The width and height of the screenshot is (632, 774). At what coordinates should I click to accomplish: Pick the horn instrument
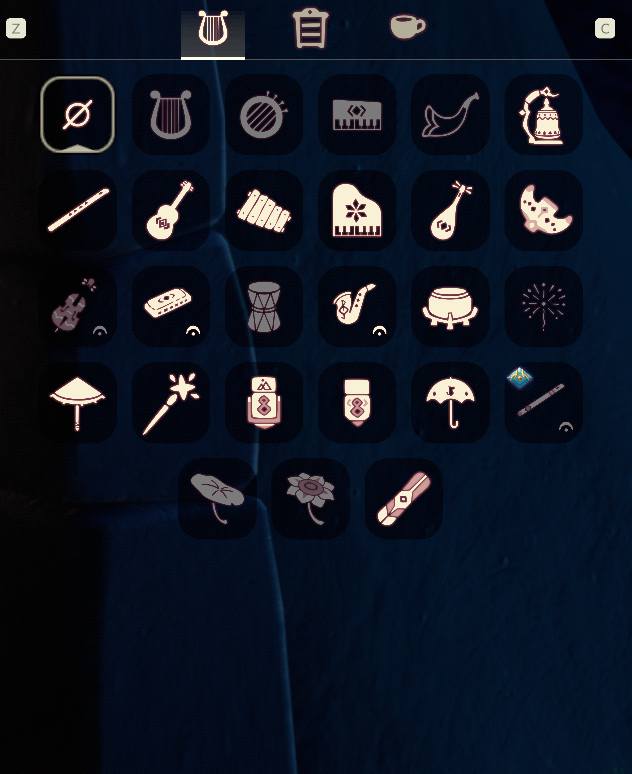point(450,115)
